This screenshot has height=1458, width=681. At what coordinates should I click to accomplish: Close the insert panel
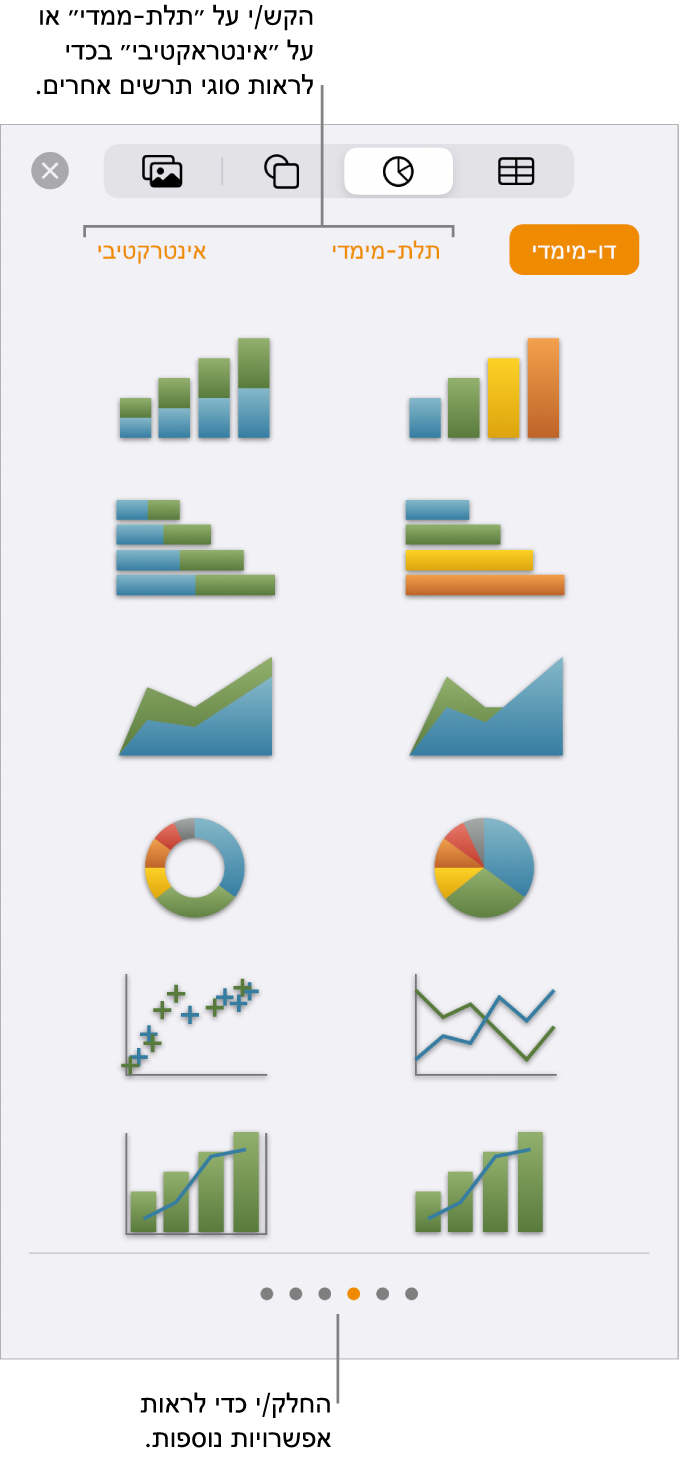[x=50, y=170]
